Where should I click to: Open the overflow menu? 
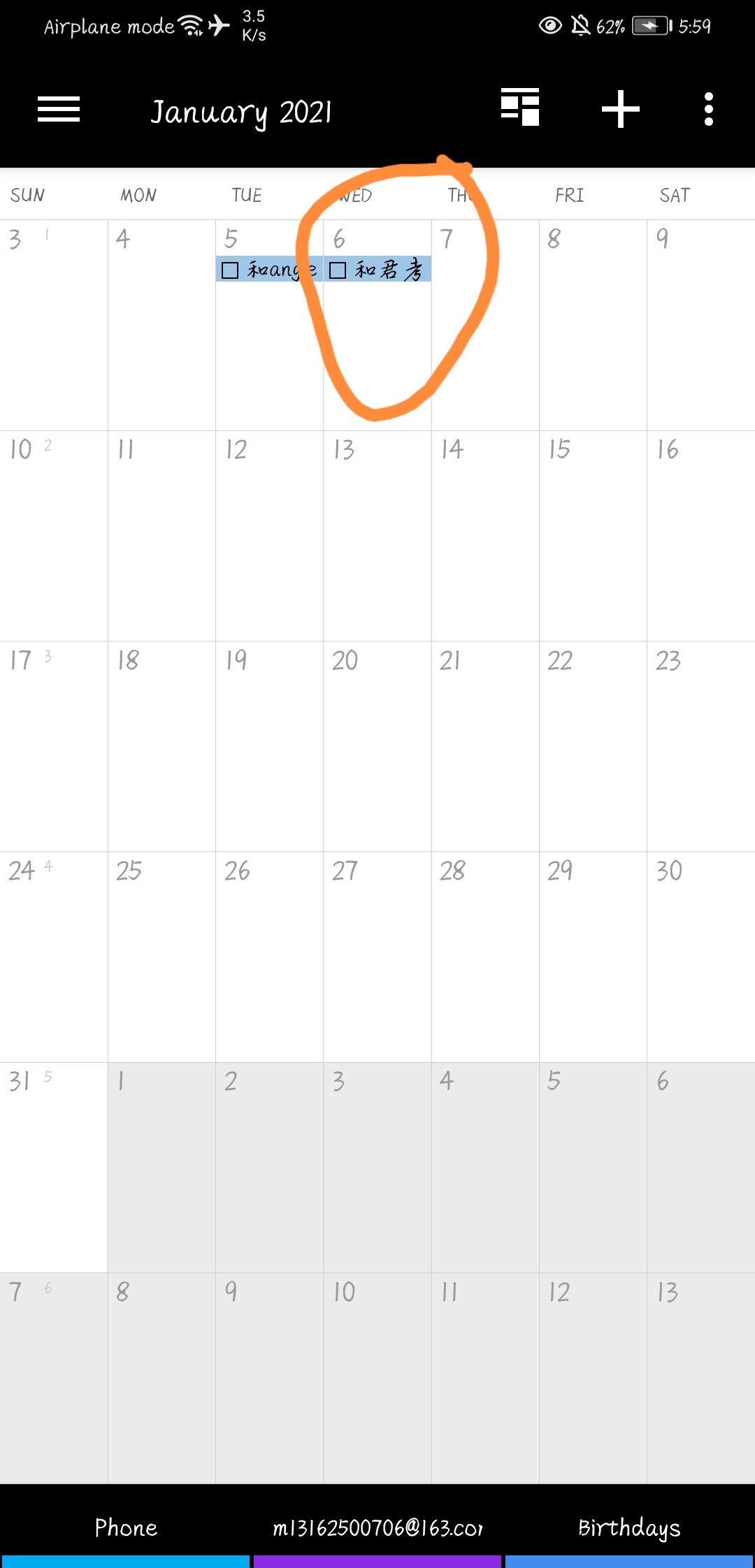coord(708,110)
